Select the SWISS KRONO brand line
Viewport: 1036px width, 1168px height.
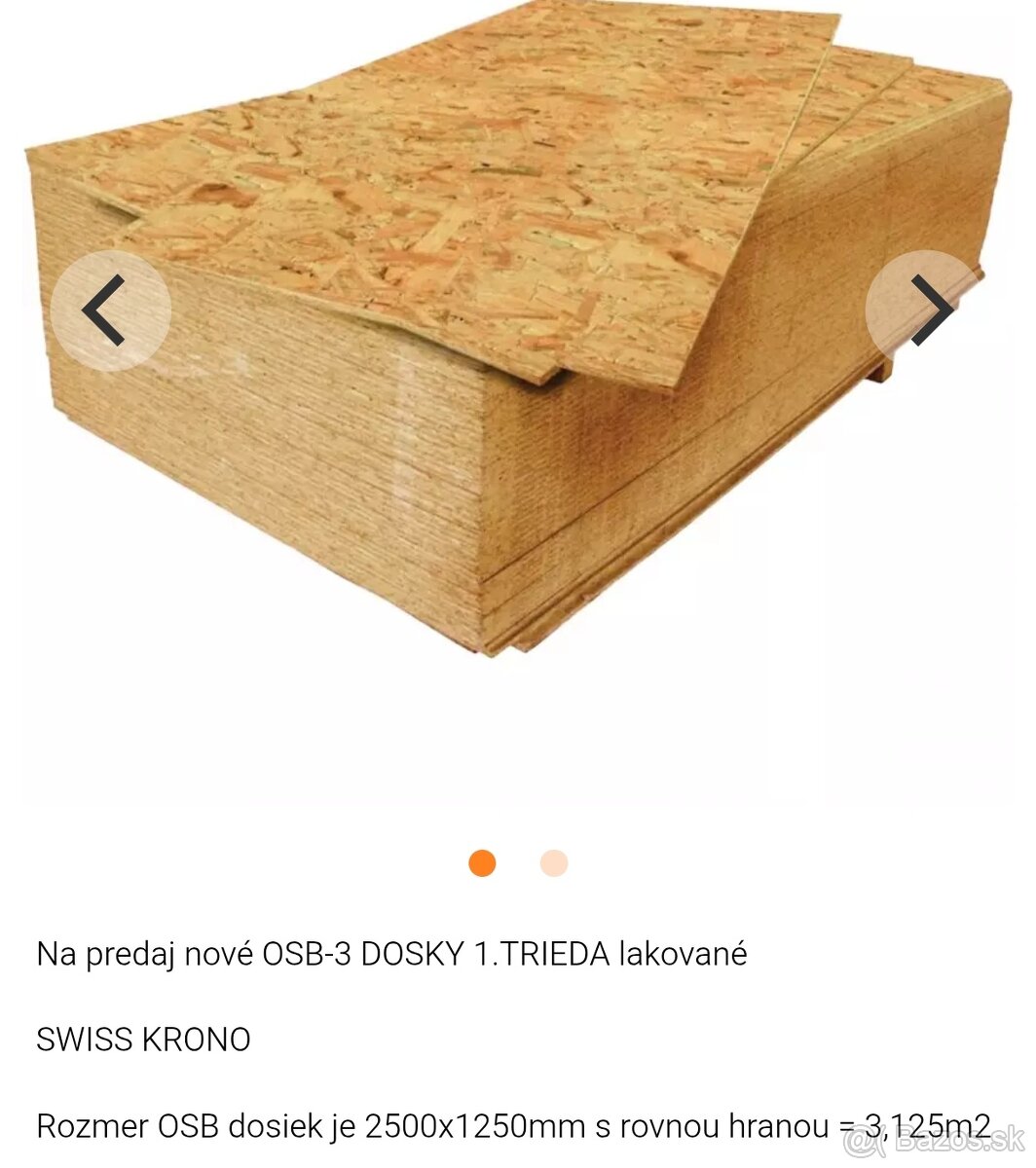tap(143, 1040)
